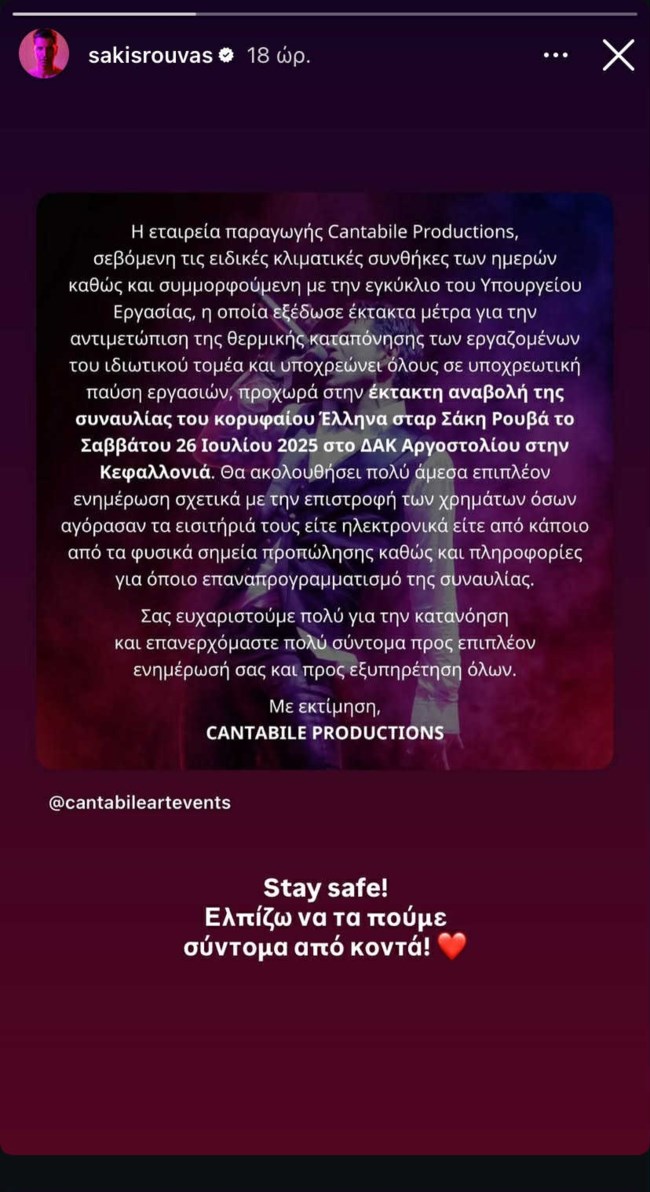Open the story options menu
This screenshot has height=1192, width=650.
(555, 56)
